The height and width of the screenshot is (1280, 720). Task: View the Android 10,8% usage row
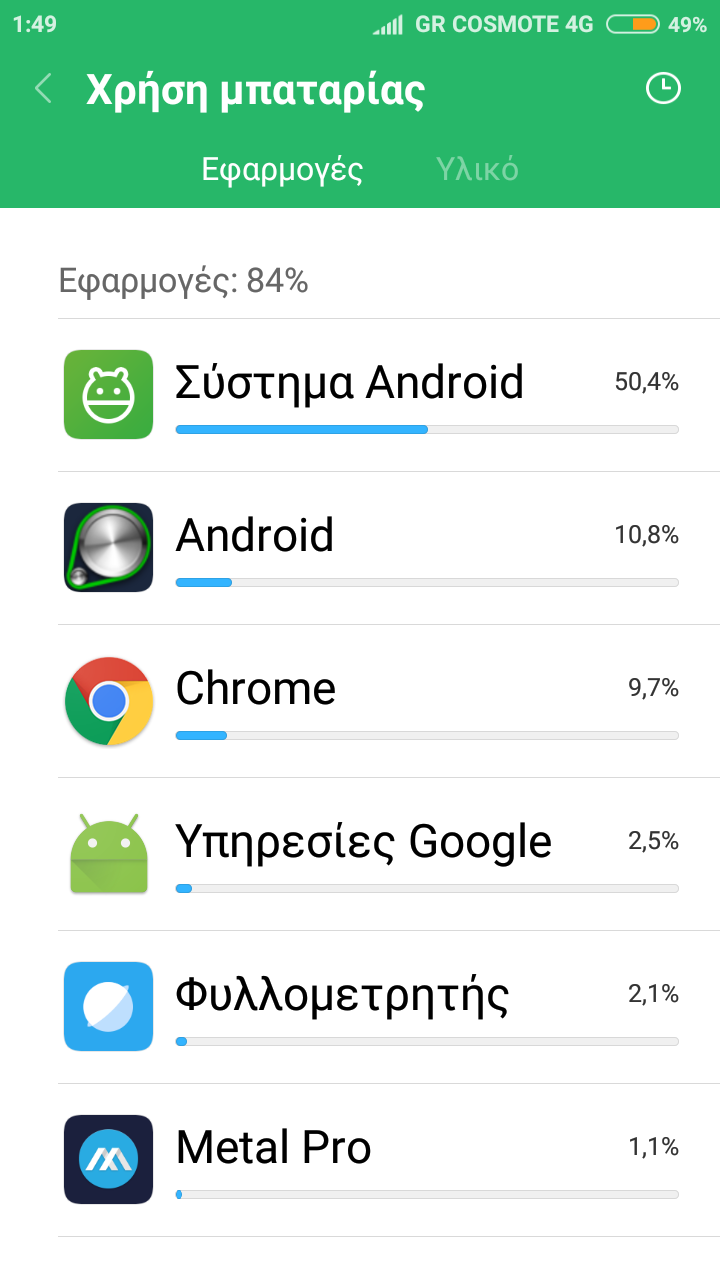388,549
